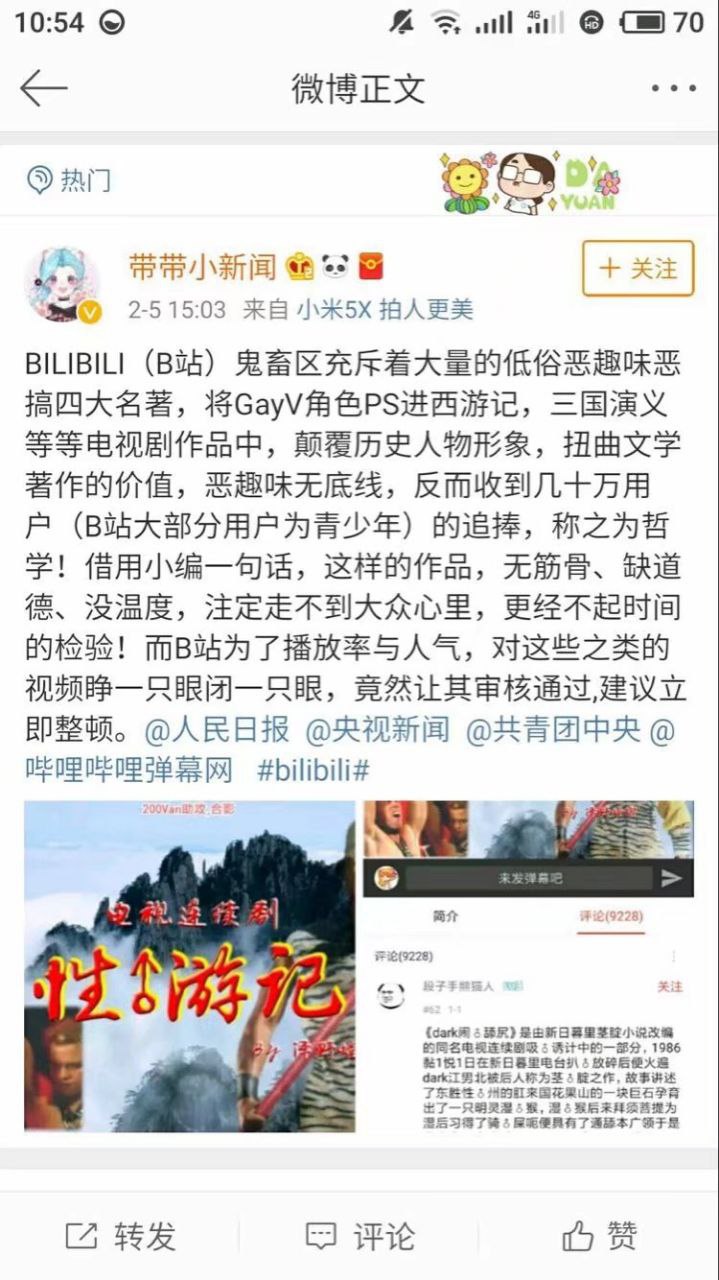The width and height of the screenshot is (719, 1280).
Task: Open the 小米5X 拍人更美 source link
Action: click(x=384, y=310)
